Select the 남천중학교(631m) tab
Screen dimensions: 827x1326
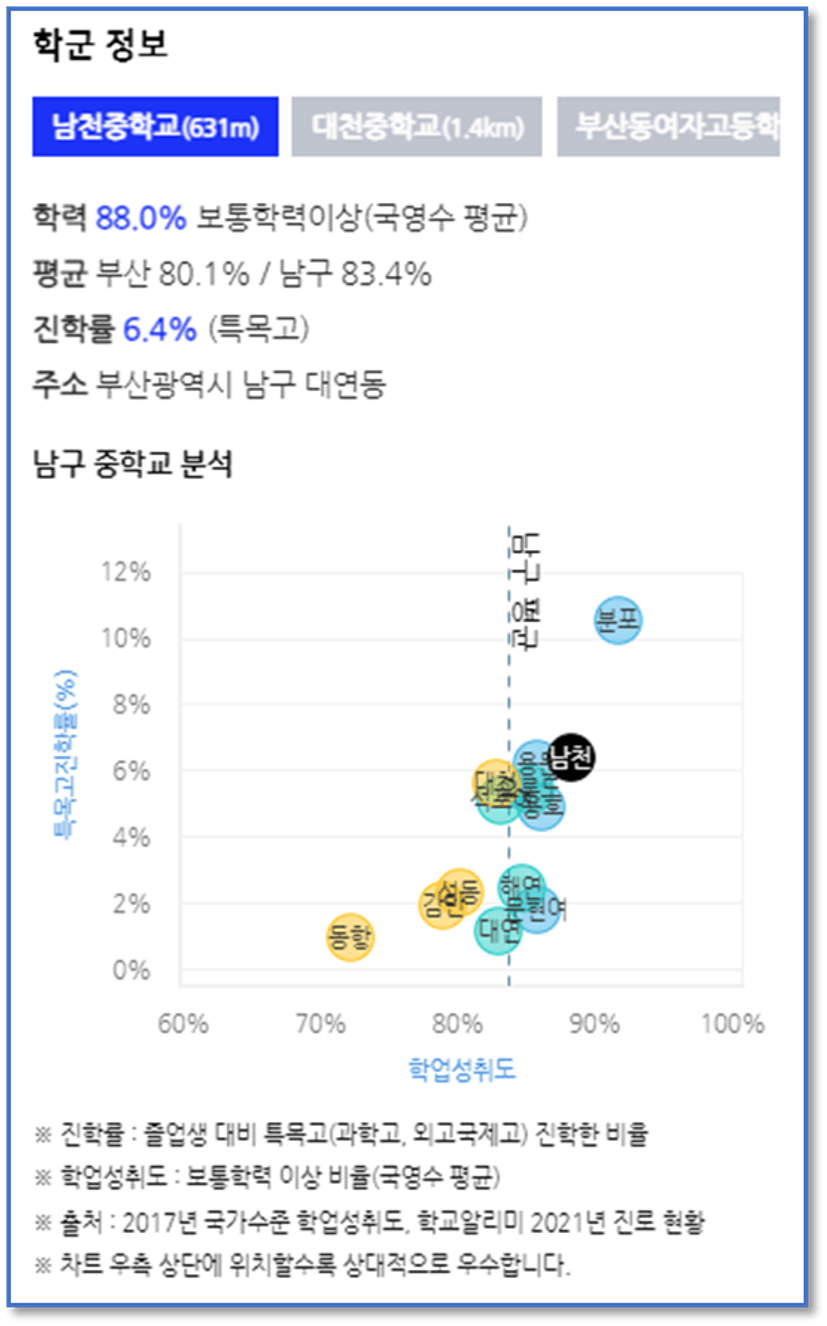pos(155,127)
